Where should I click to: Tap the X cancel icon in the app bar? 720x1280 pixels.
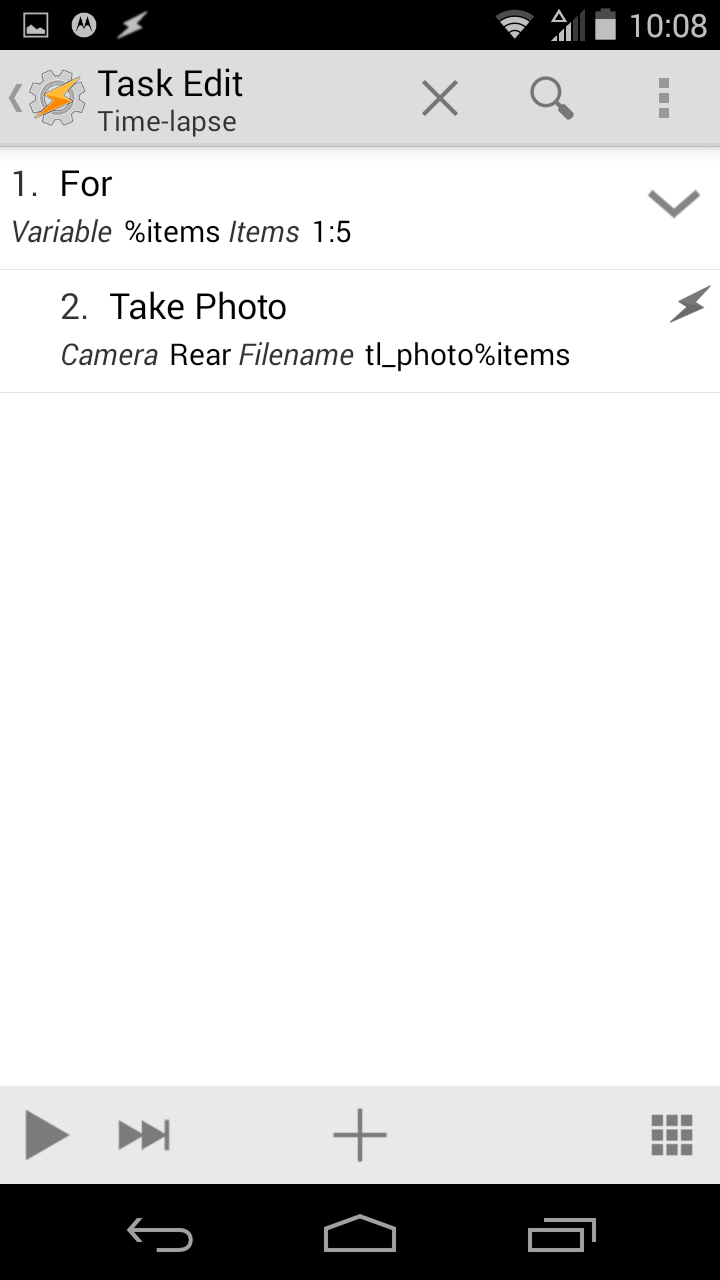click(439, 99)
